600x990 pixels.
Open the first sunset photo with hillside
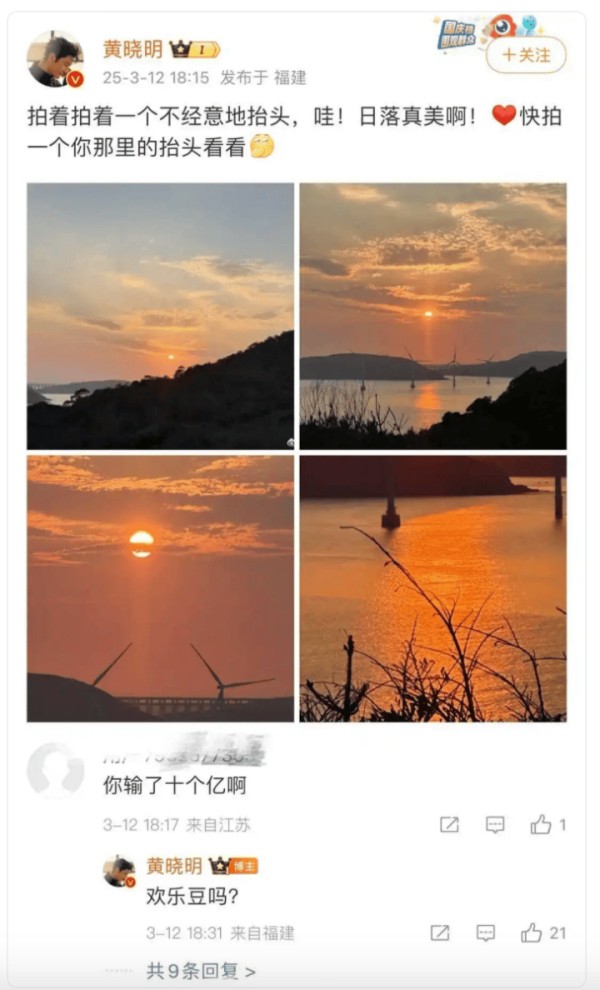[x=160, y=316]
